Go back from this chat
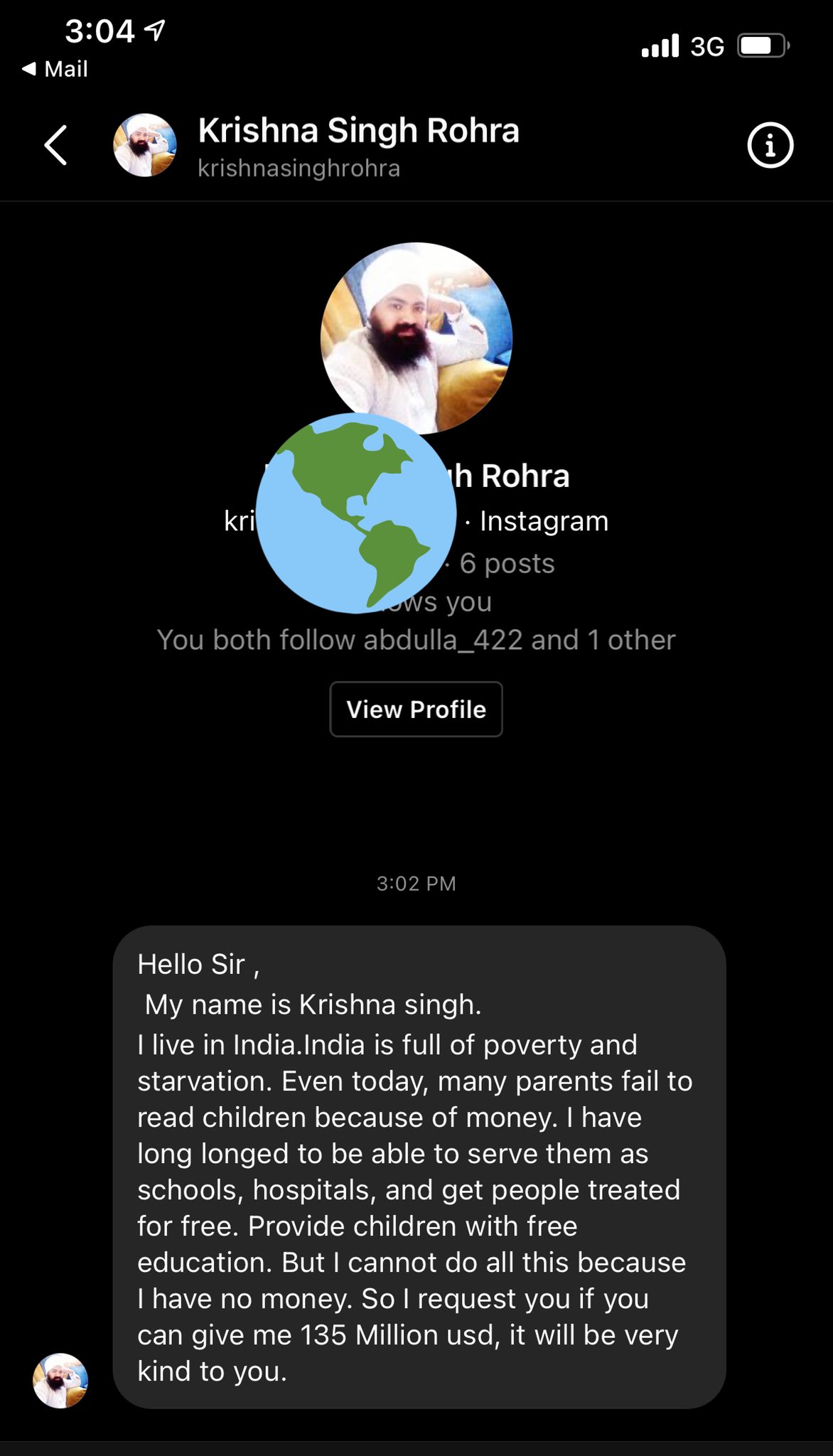This screenshot has width=833, height=1456. pos(55,145)
